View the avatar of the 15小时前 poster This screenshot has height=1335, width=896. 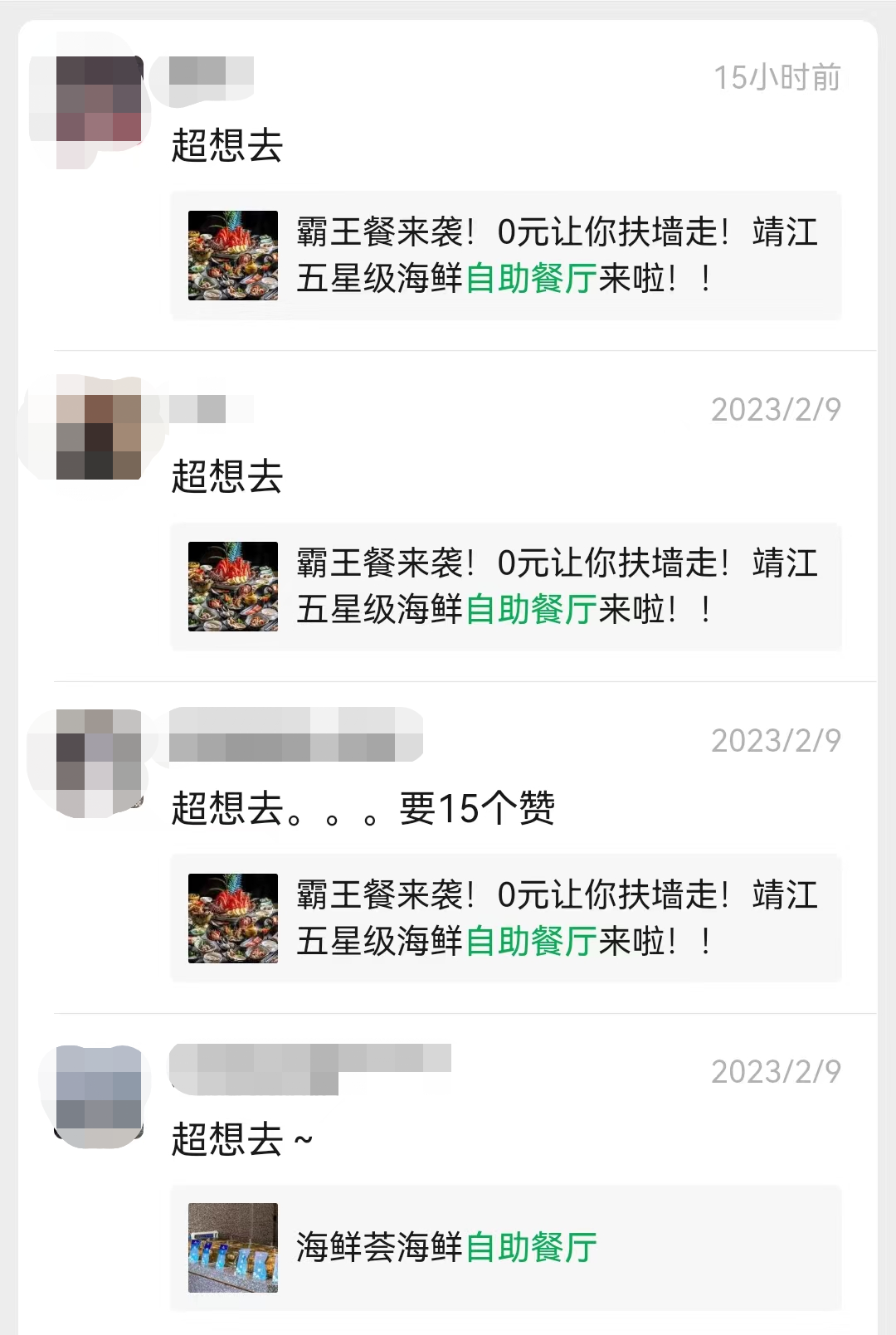click(x=99, y=100)
